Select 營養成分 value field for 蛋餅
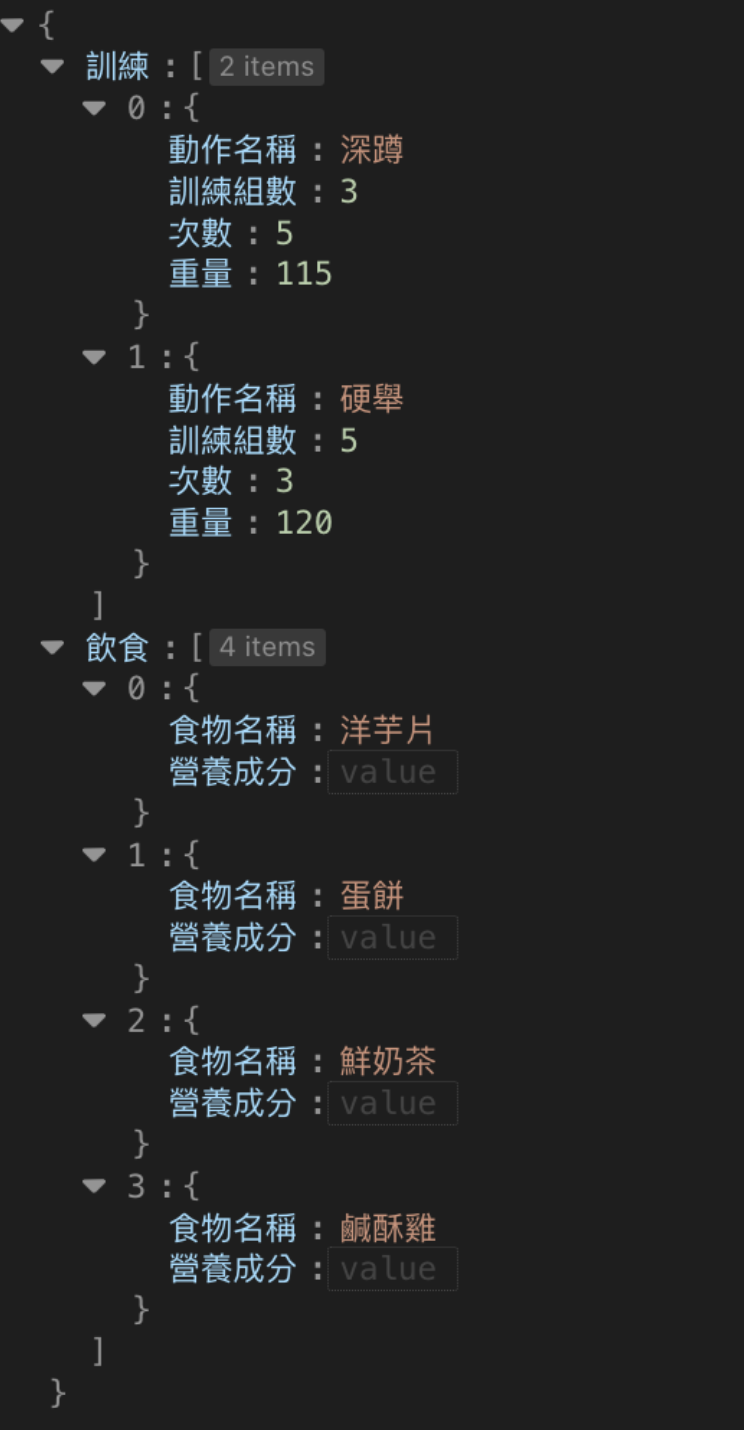 pos(392,938)
